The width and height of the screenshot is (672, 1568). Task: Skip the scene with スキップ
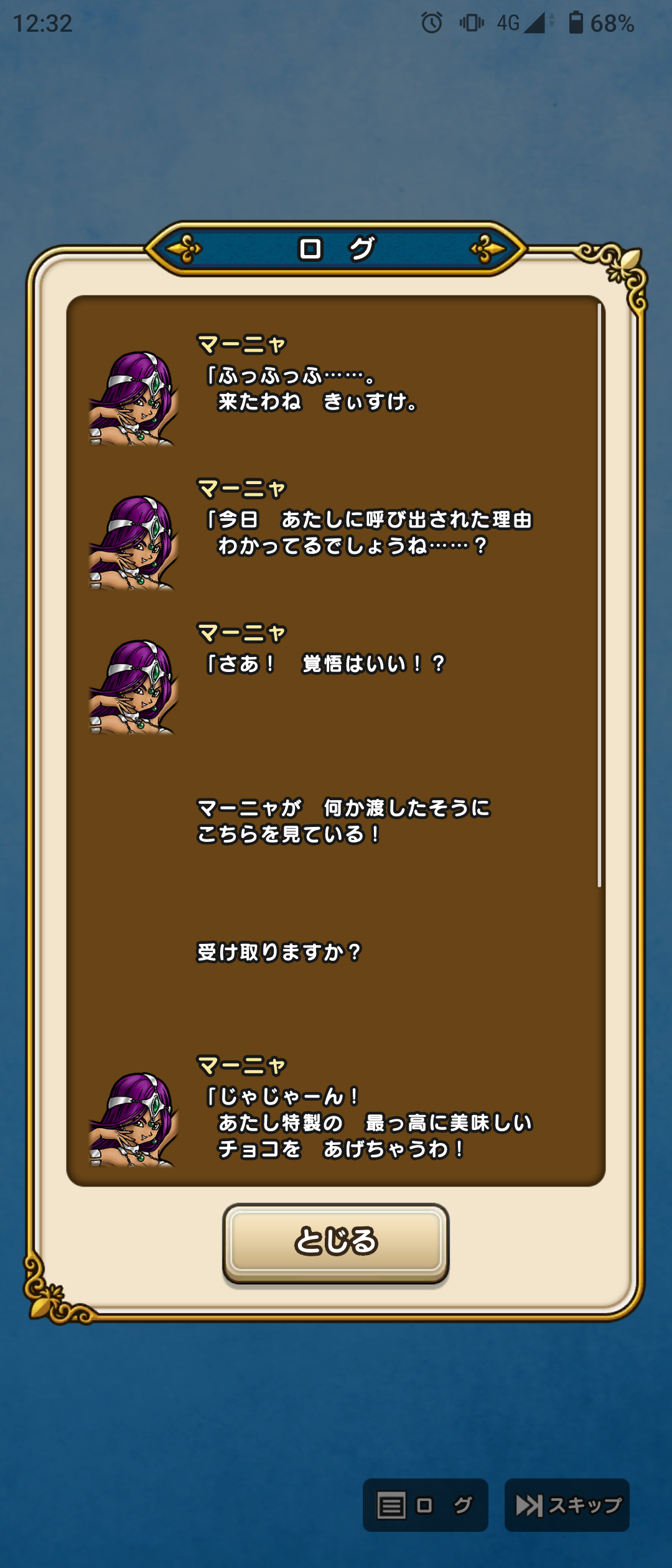(567, 1505)
